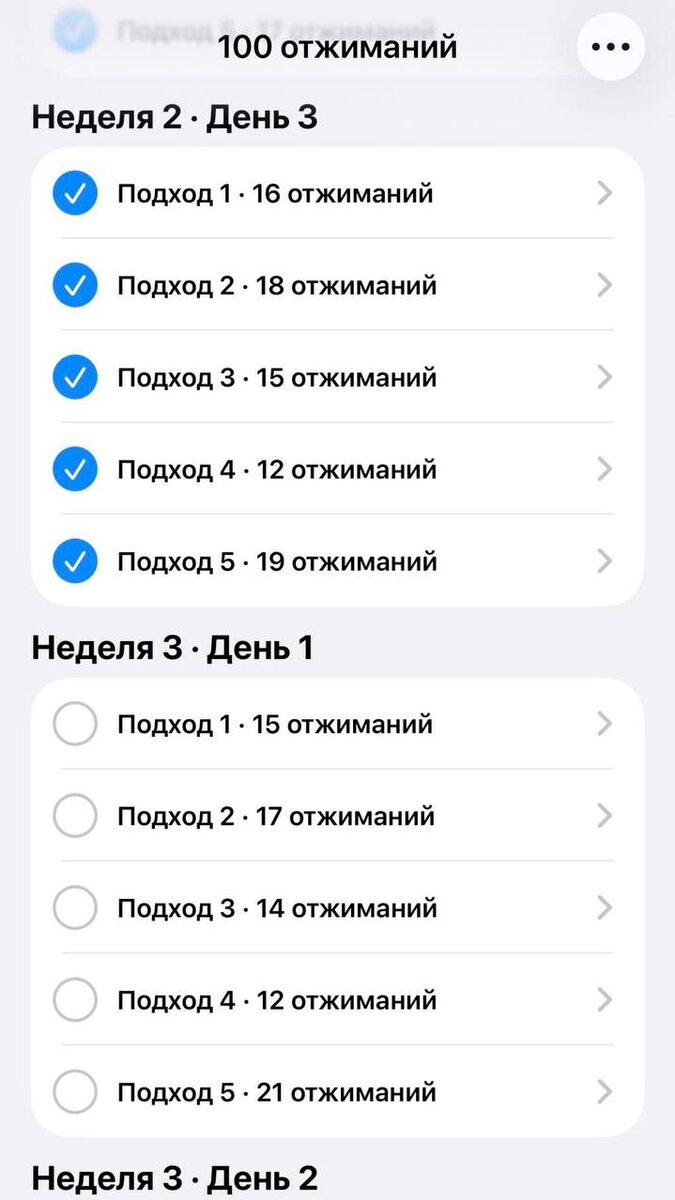
Task: Mark Неделя 3 Подход 1 · 15 отжиманий done
Action: (x=75, y=723)
